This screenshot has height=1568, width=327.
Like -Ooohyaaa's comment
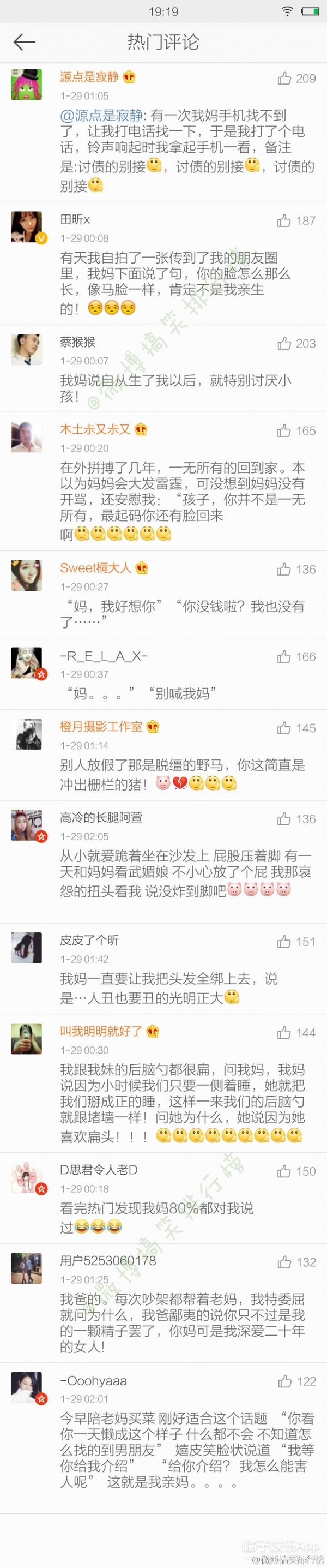(284, 1382)
